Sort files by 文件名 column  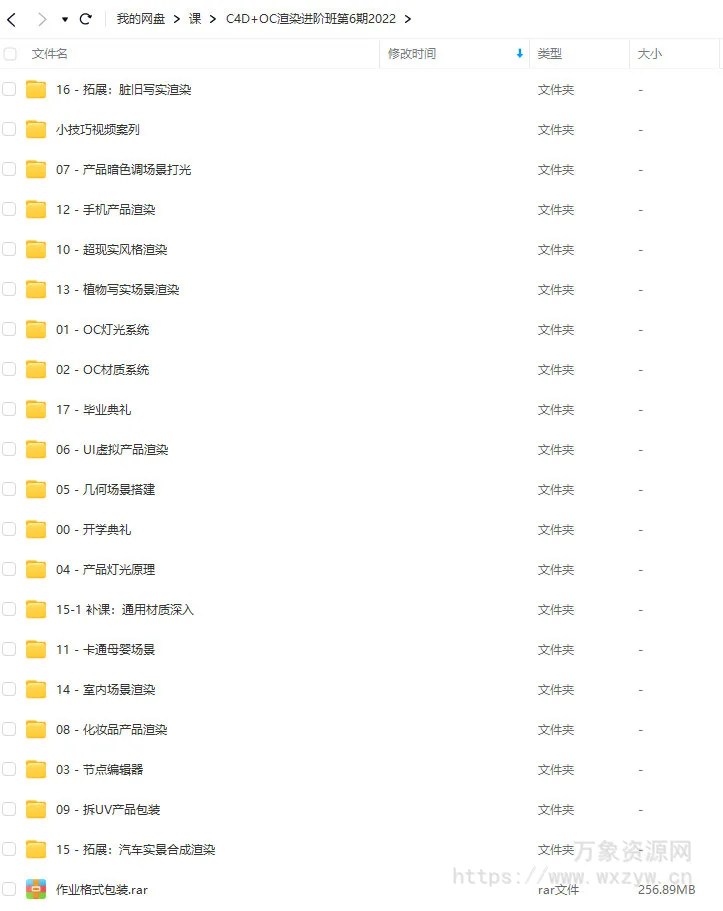[x=50, y=54]
